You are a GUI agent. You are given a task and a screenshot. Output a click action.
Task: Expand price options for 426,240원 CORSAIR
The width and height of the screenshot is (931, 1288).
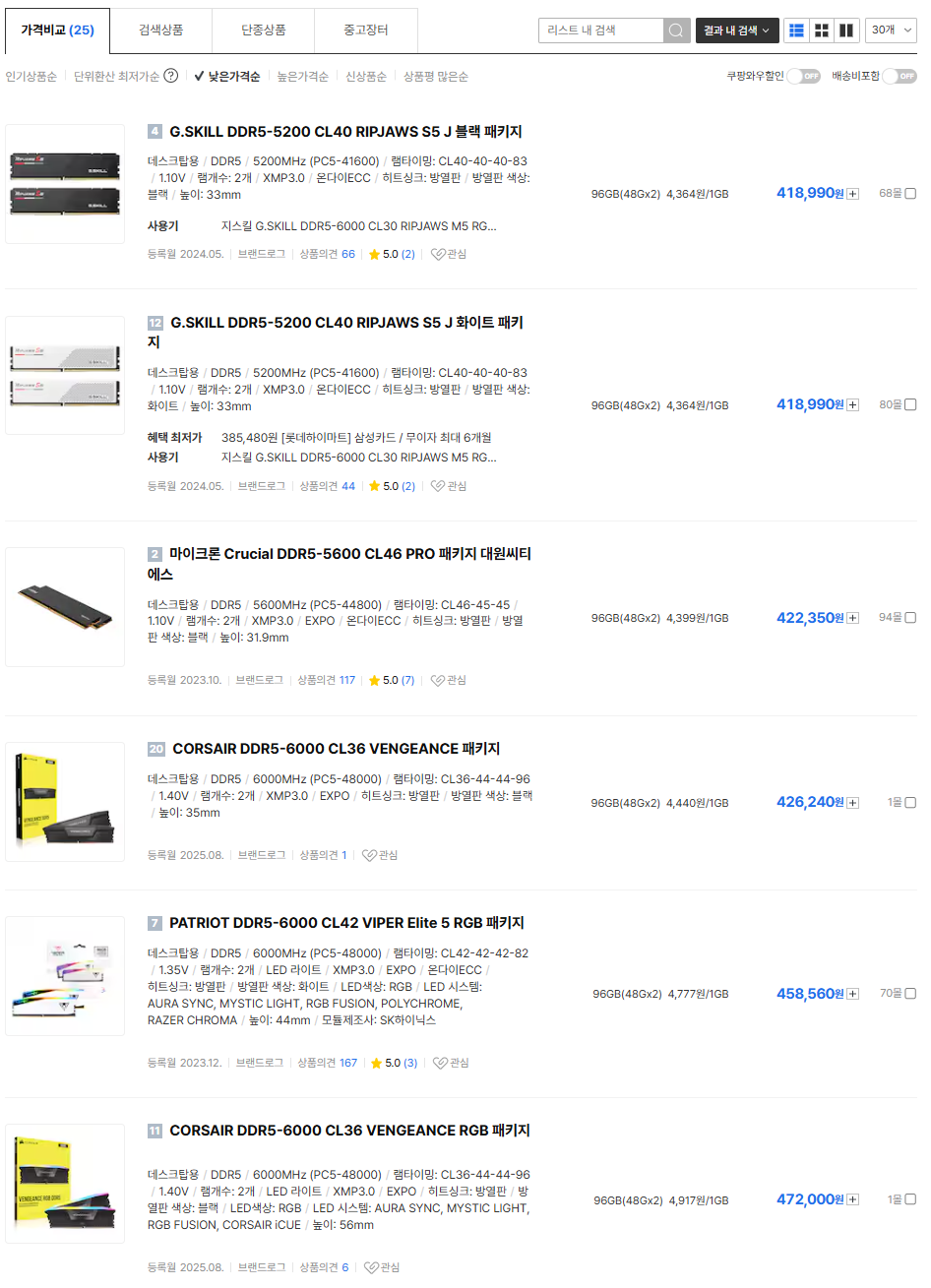(853, 803)
